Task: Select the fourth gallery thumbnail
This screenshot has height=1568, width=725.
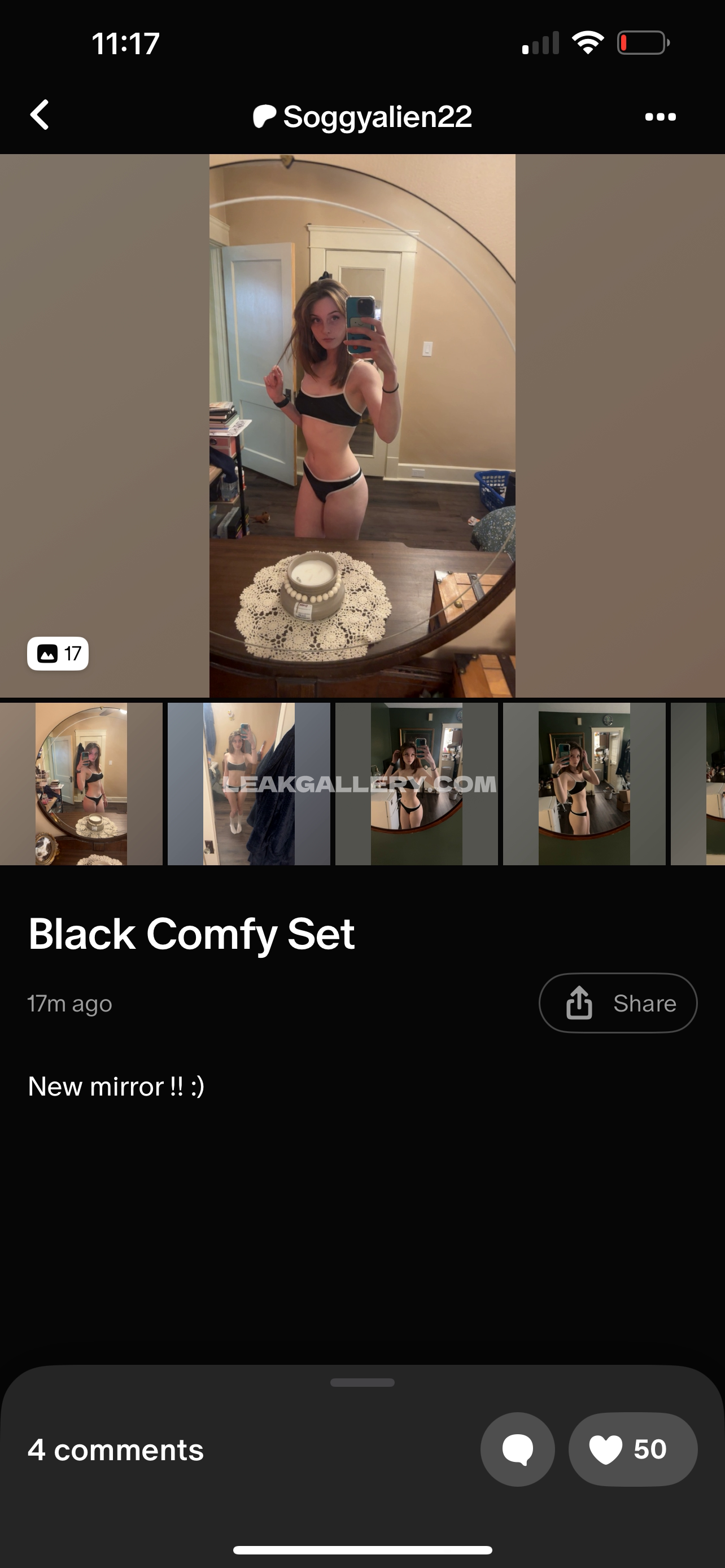Action: point(584,784)
